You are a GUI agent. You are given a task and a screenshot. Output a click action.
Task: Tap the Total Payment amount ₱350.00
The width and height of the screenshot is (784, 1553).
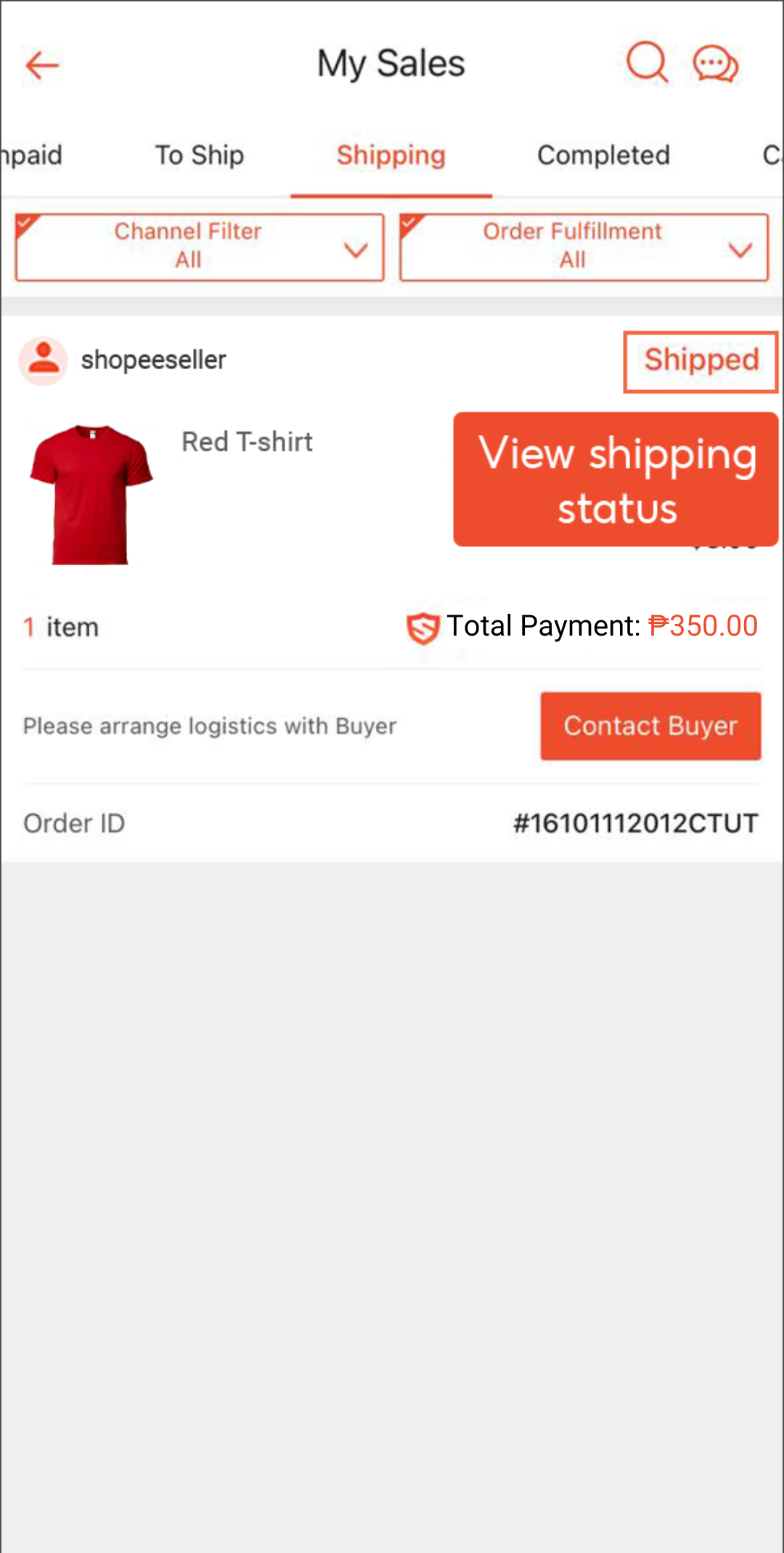(x=702, y=625)
